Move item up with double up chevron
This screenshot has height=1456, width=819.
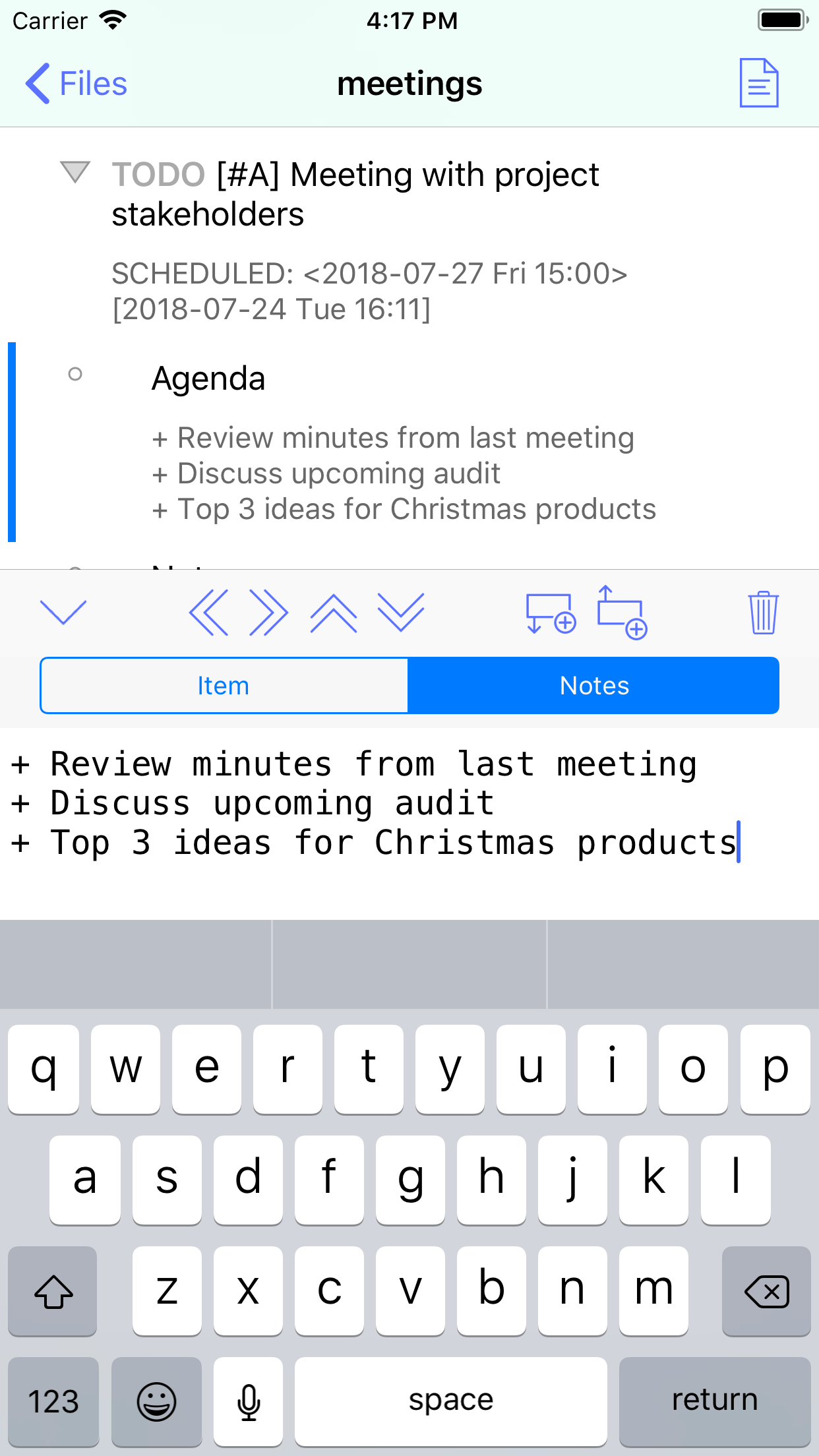click(334, 613)
